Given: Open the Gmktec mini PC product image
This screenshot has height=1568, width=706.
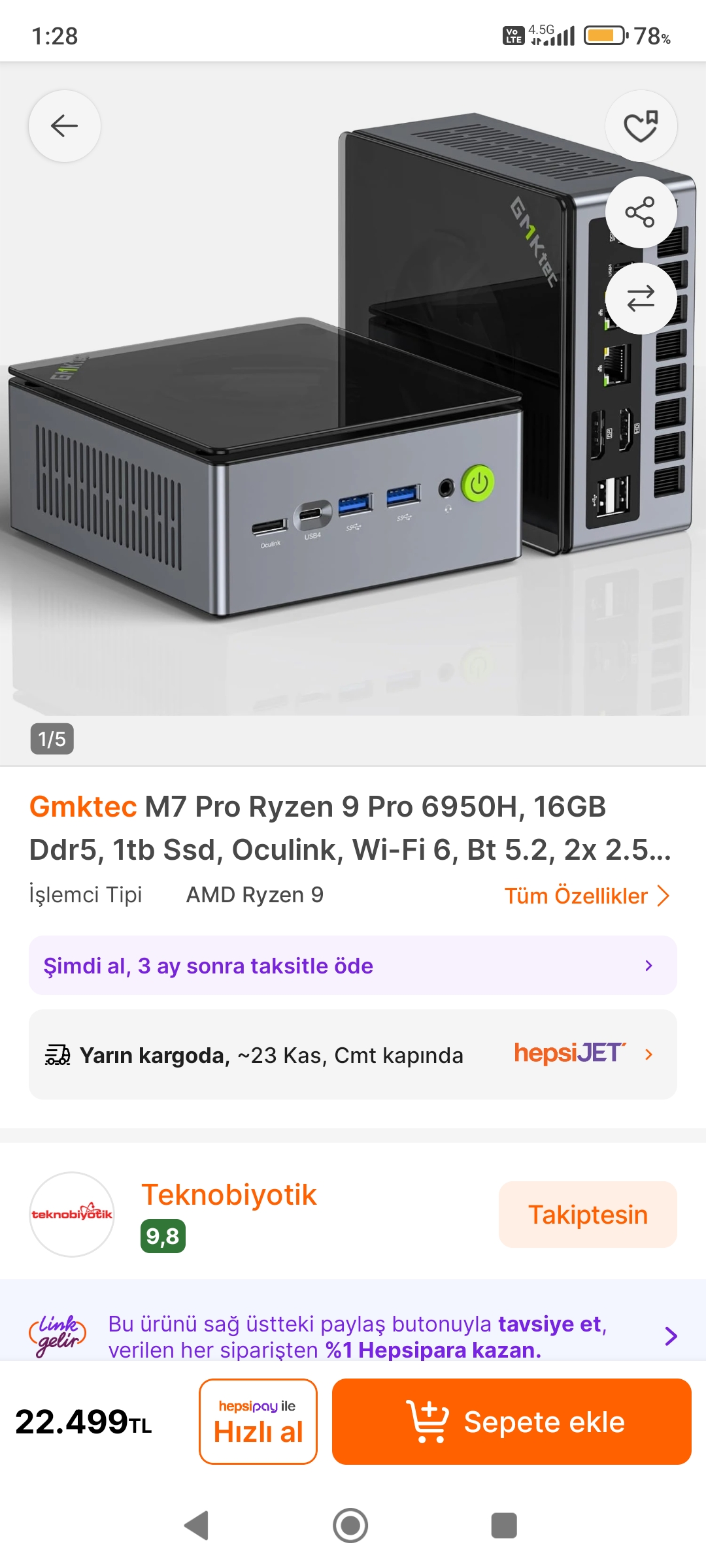Looking at the screenshot, I should (x=353, y=414).
